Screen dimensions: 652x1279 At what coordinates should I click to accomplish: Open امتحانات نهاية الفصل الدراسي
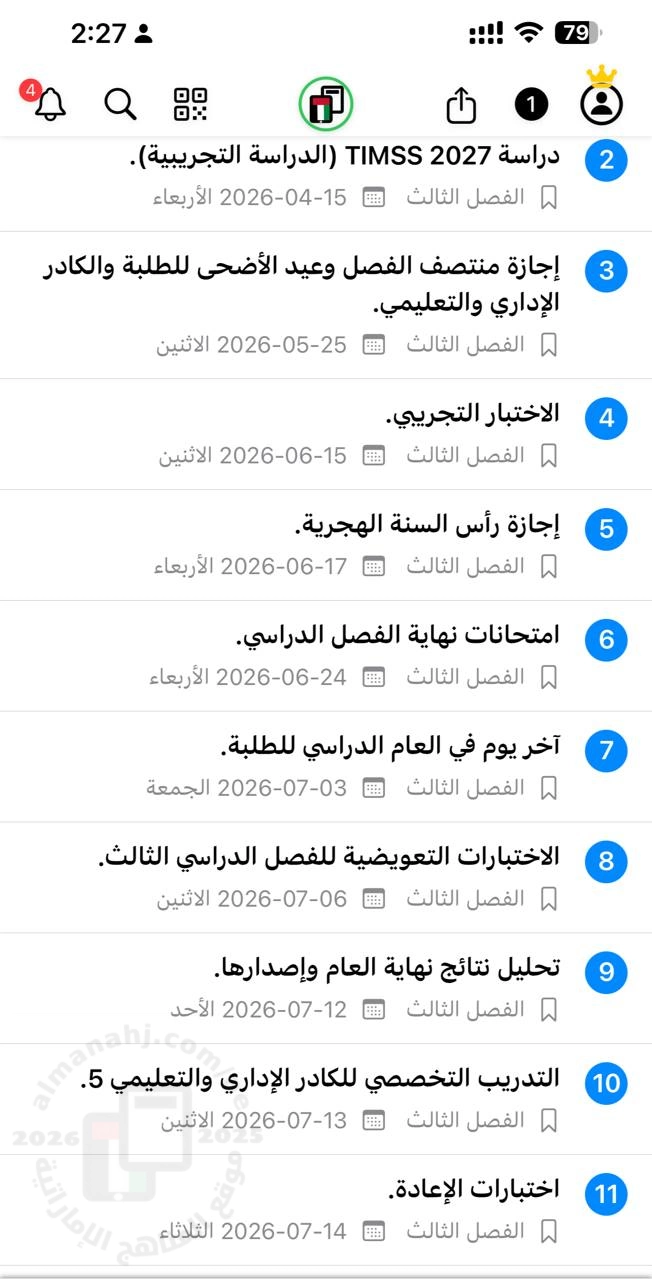click(x=397, y=637)
